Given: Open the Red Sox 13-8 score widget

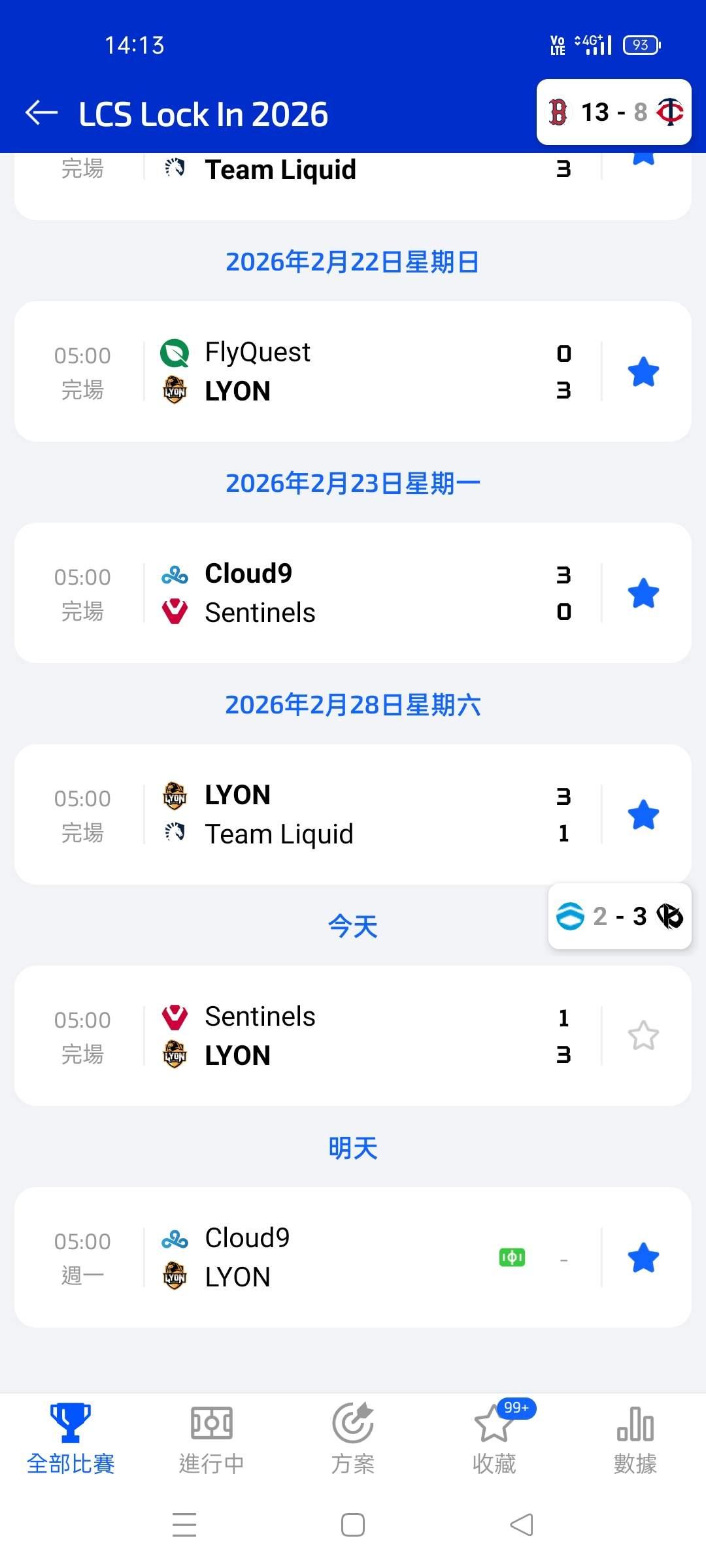Looking at the screenshot, I should pyautogui.click(x=614, y=112).
